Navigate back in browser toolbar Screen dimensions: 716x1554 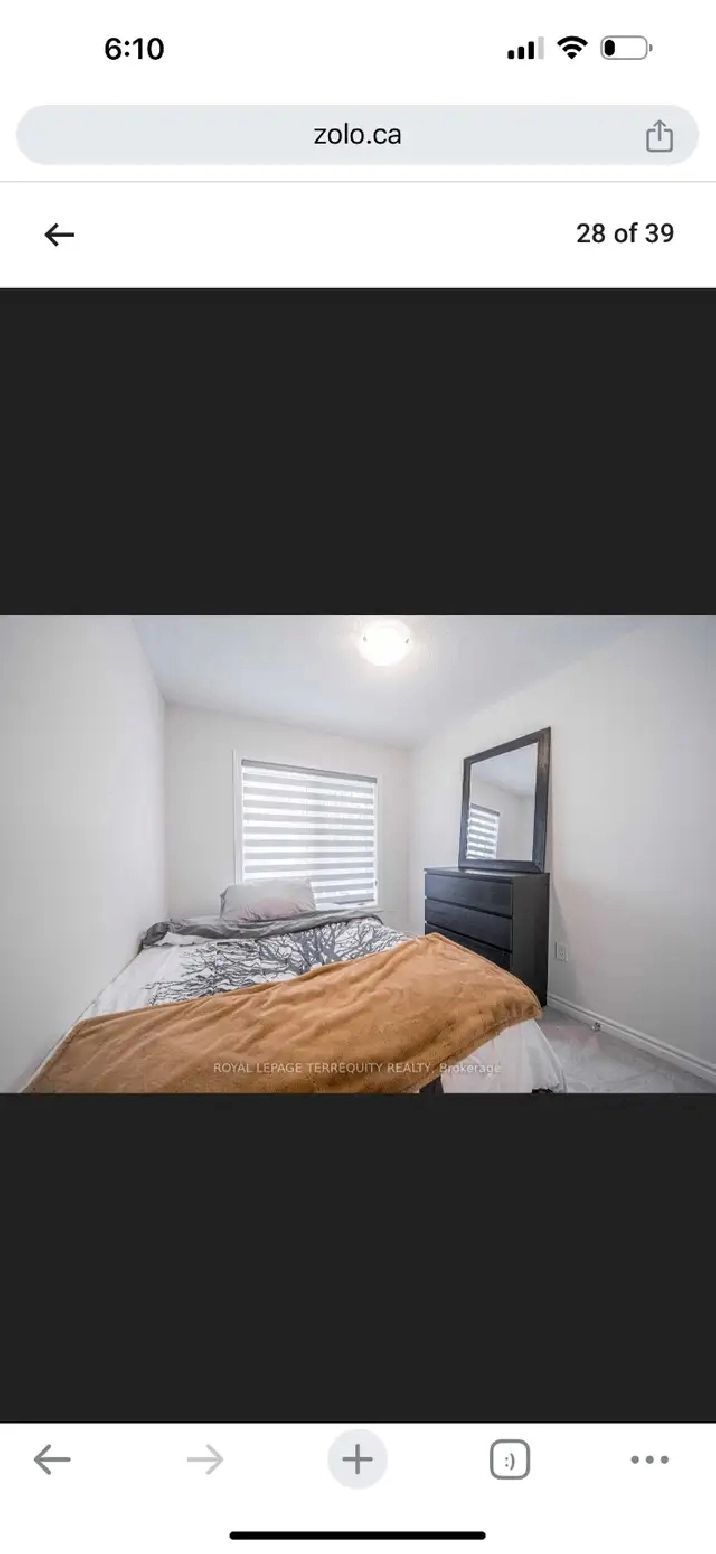(52, 1460)
